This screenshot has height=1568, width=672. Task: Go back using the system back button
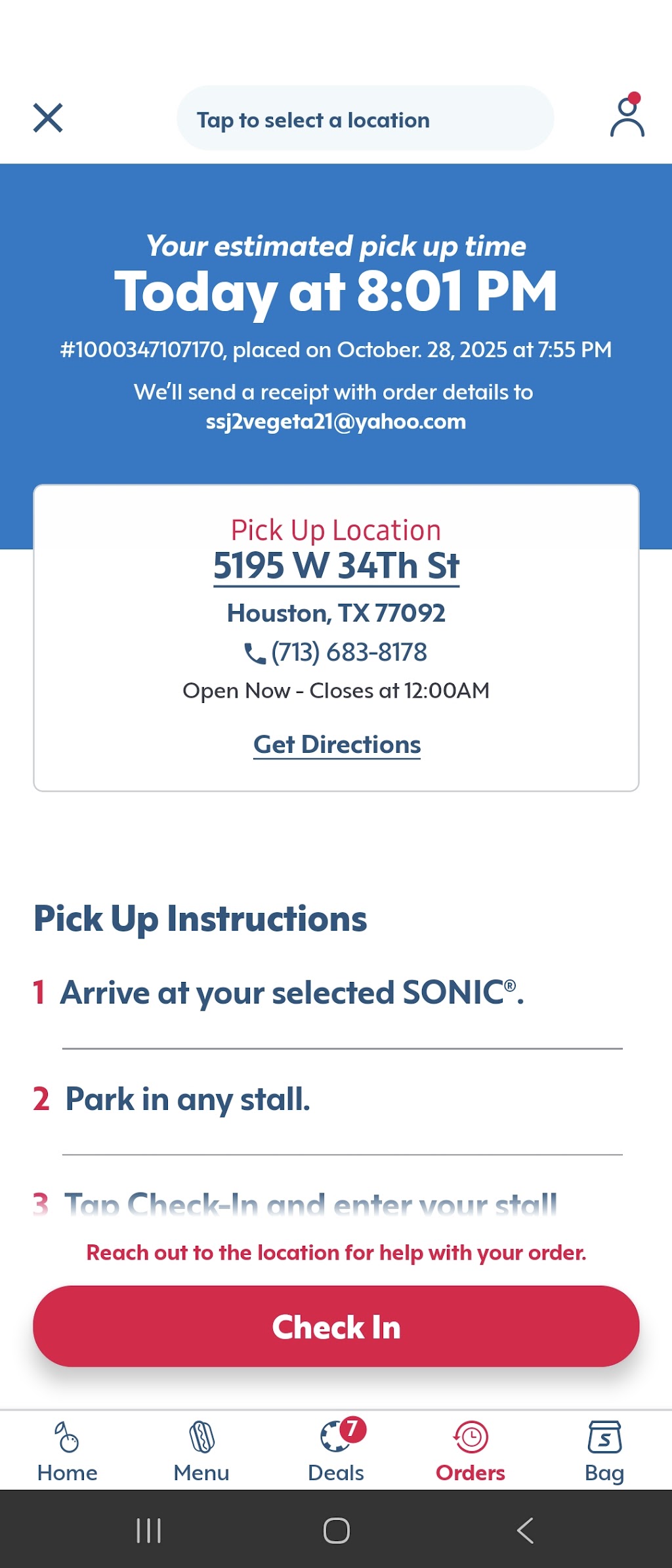point(525,1531)
